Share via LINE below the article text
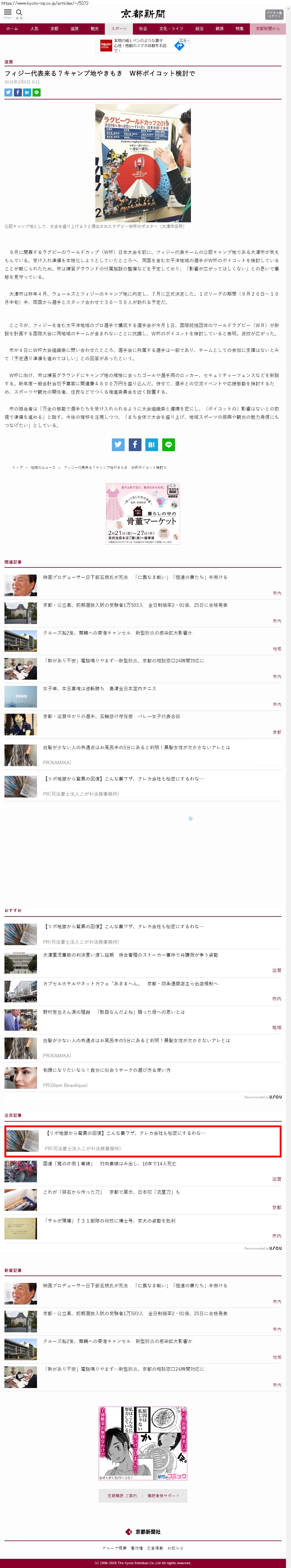Image resolution: width=291 pixels, height=1568 pixels. 168,444
